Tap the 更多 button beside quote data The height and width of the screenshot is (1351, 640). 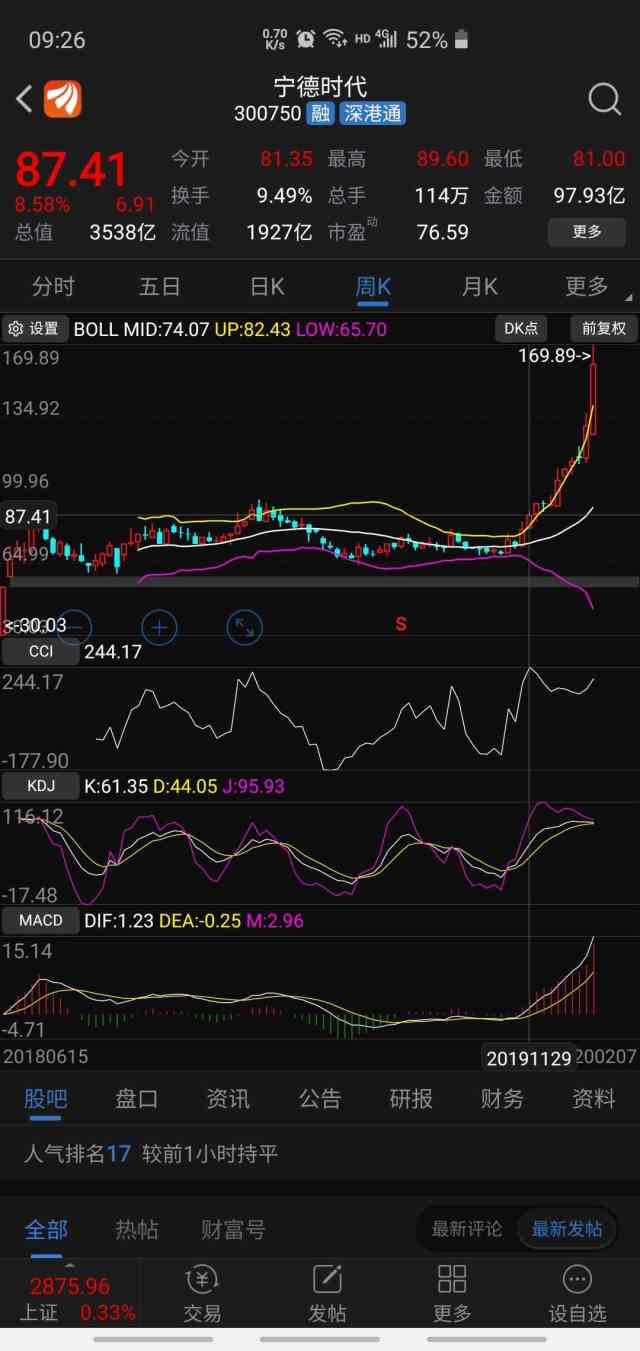pyautogui.click(x=586, y=232)
